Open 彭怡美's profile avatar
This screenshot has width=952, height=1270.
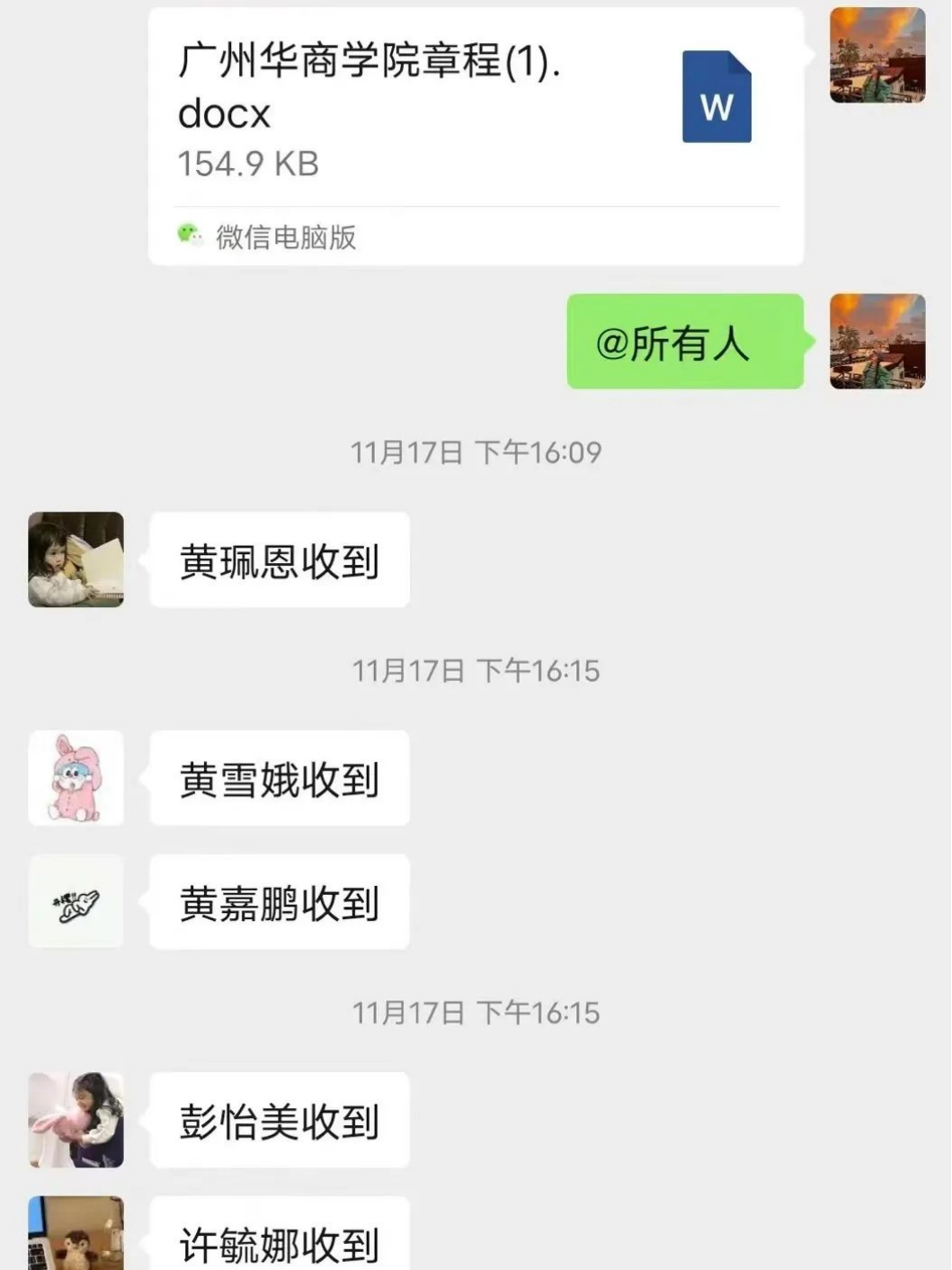(76, 1120)
